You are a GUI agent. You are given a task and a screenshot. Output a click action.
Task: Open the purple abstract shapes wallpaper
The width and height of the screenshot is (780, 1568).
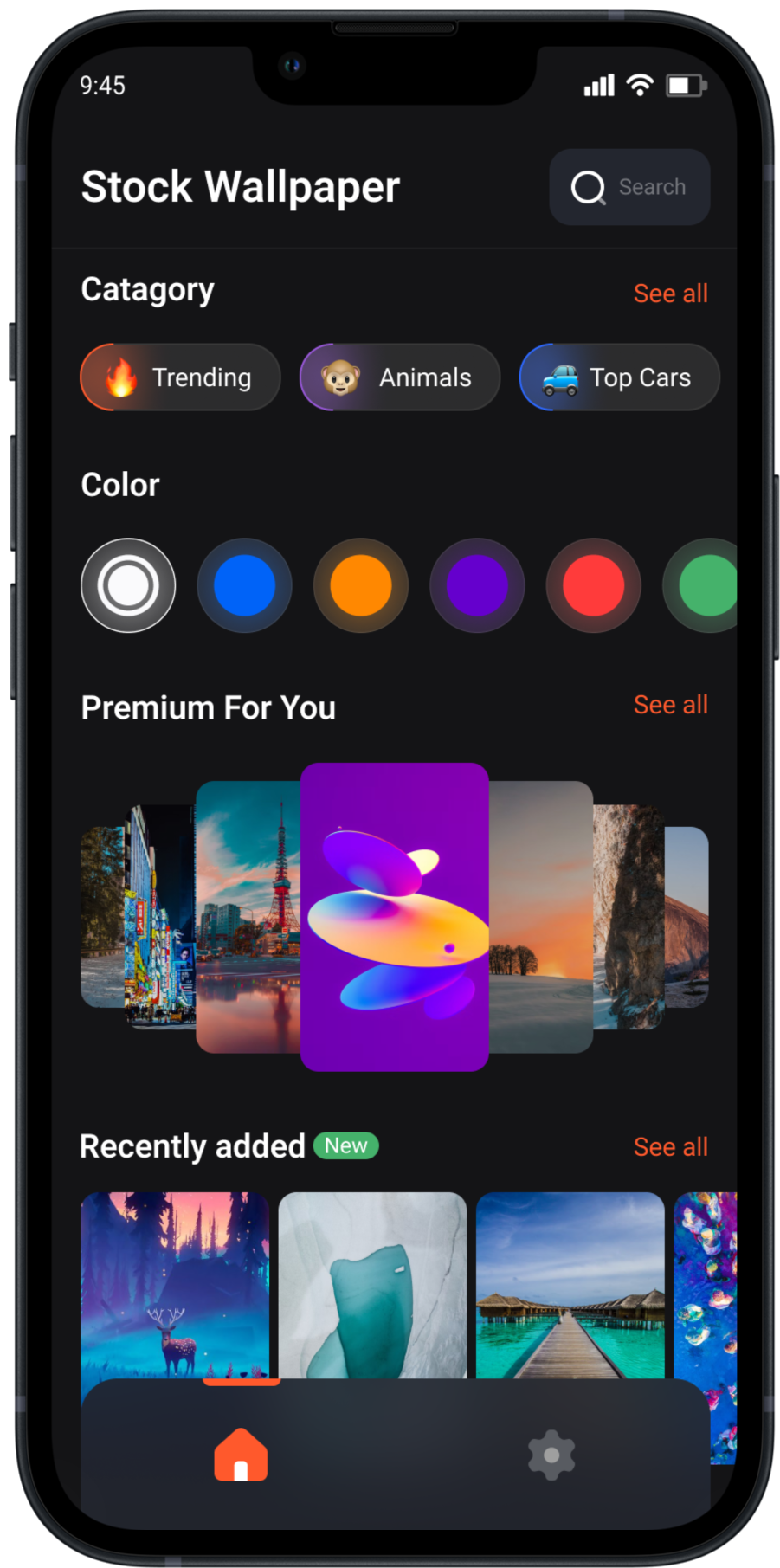point(395,916)
